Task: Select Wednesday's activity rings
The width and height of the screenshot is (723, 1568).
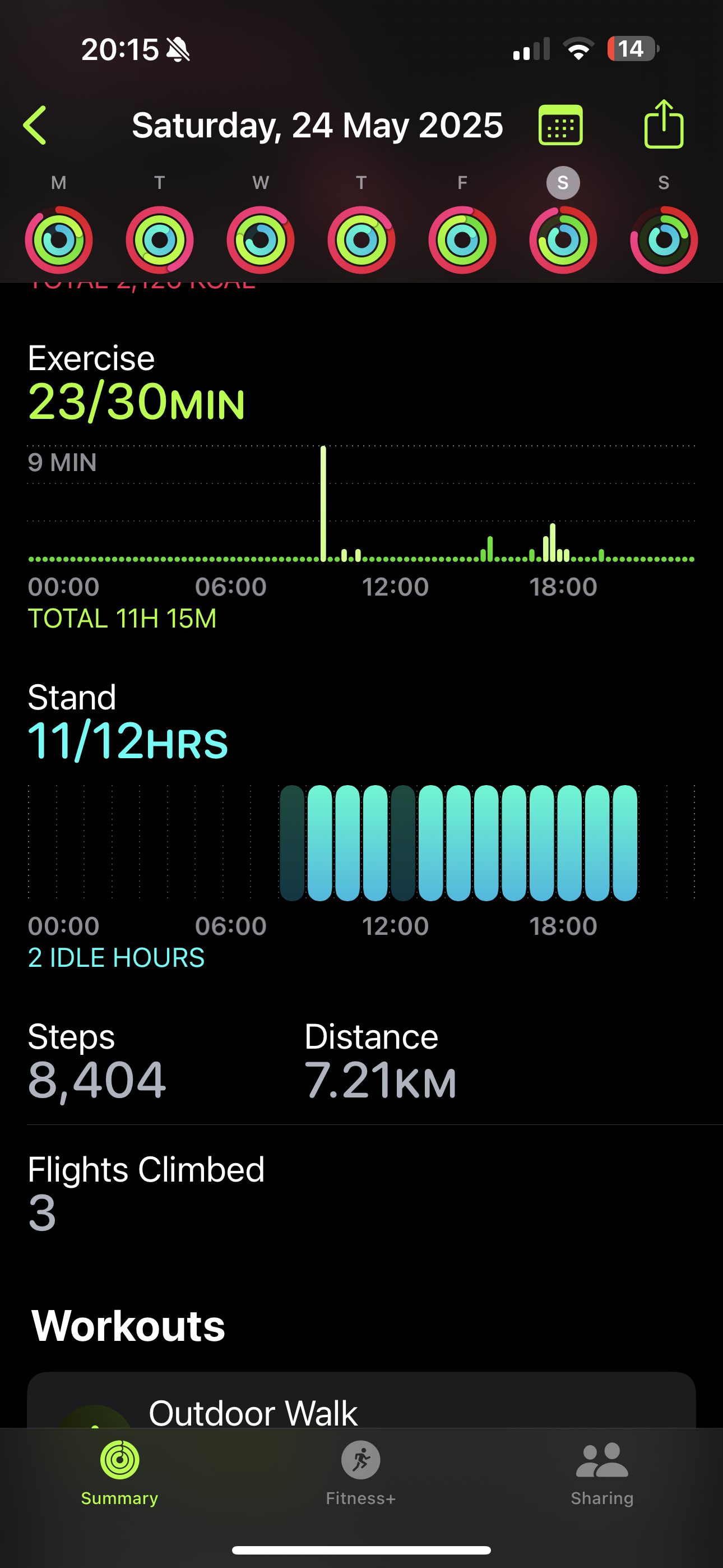Action: (x=261, y=240)
